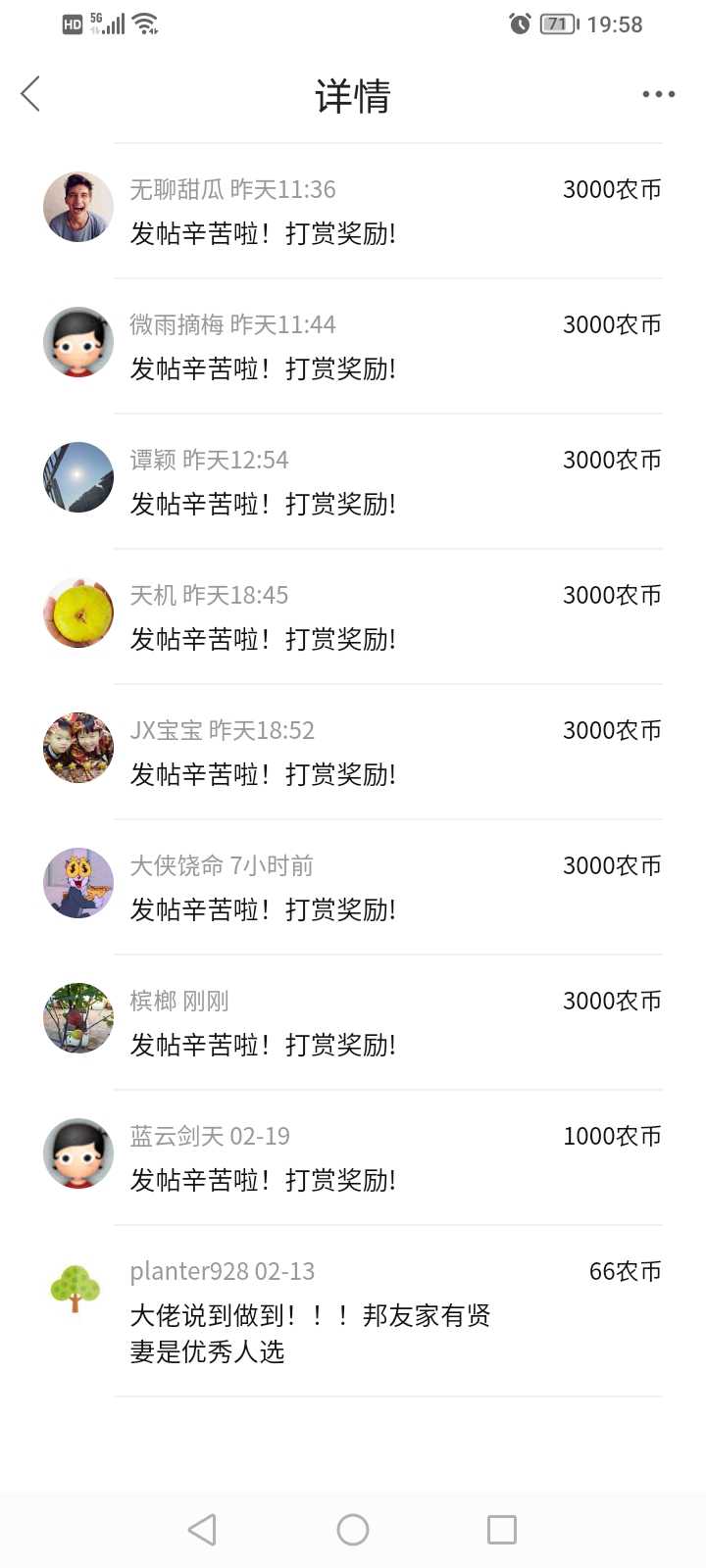Open the three-dot overflow menu
The height and width of the screenshot is (1568, 706).
click(658, 94)
